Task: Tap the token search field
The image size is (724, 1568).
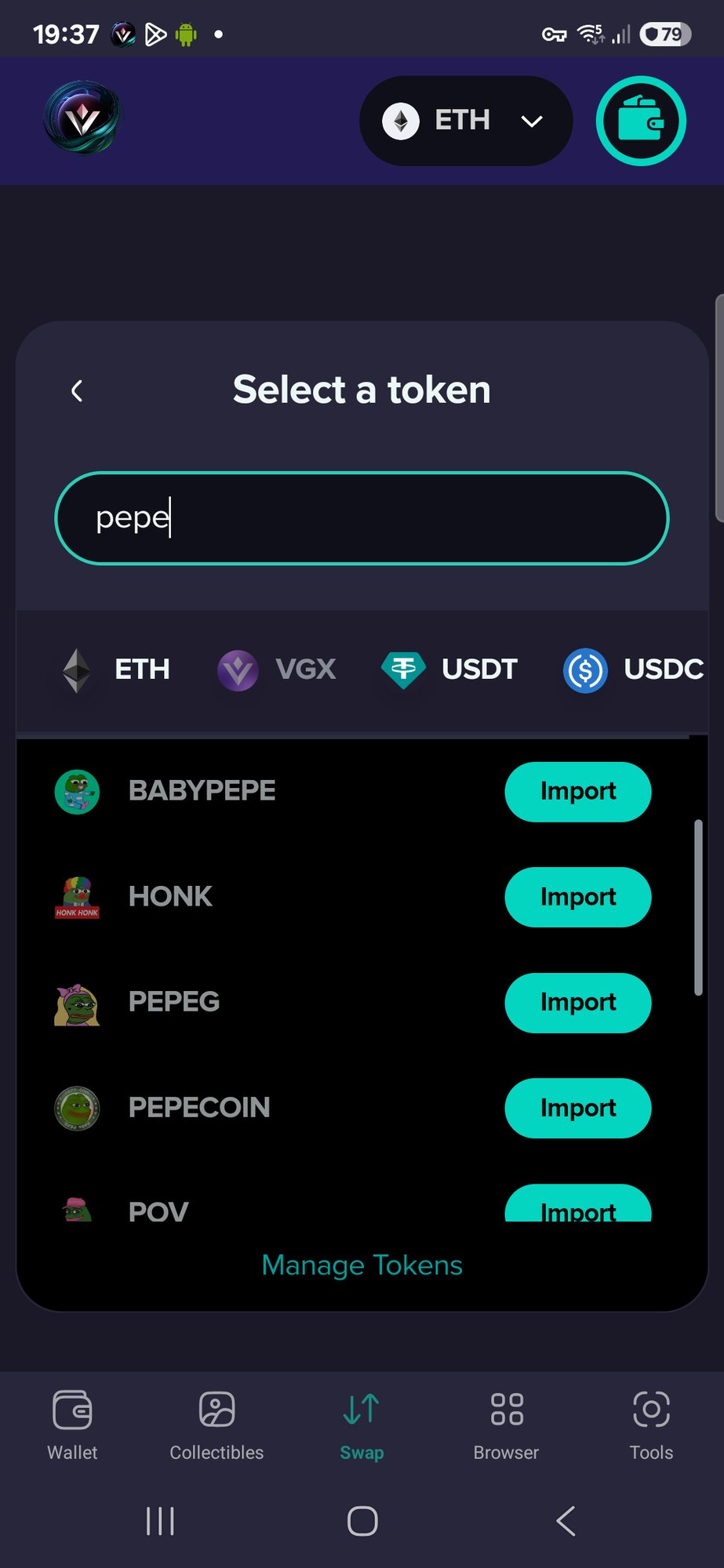Action: click(x=362, y=518)
